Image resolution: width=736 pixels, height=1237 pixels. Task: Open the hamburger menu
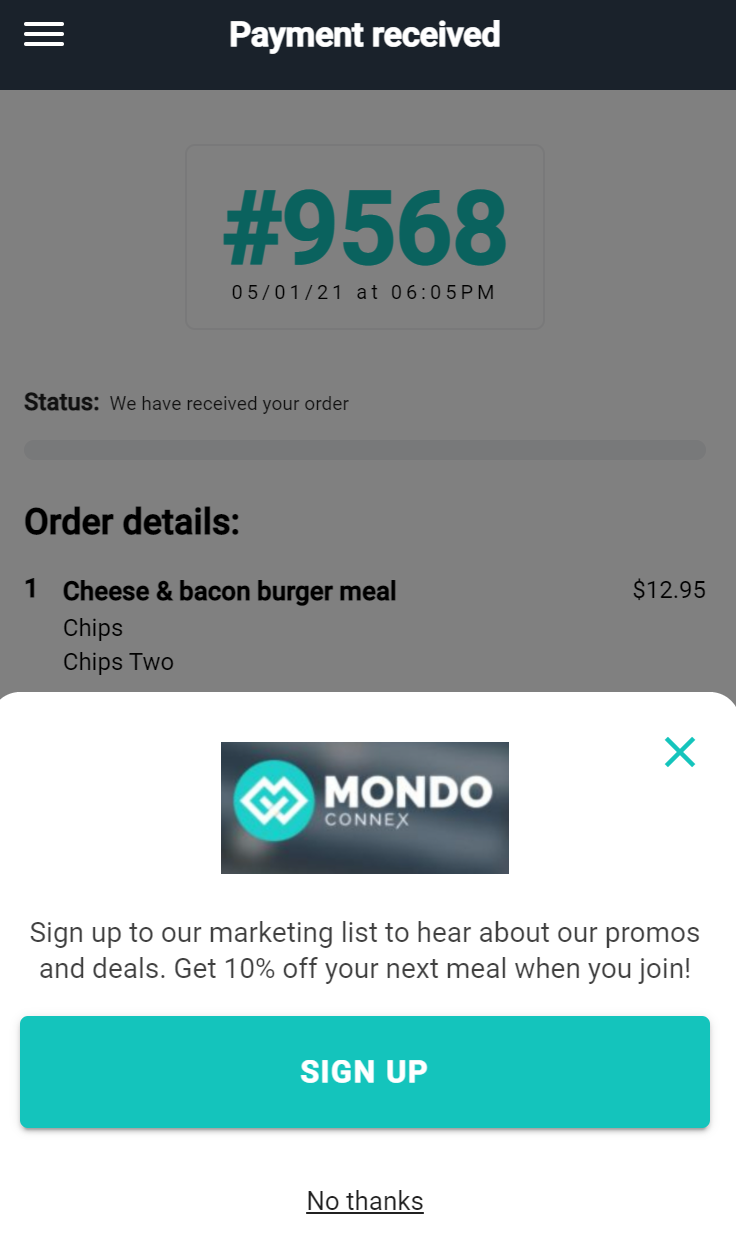point(44,35)
